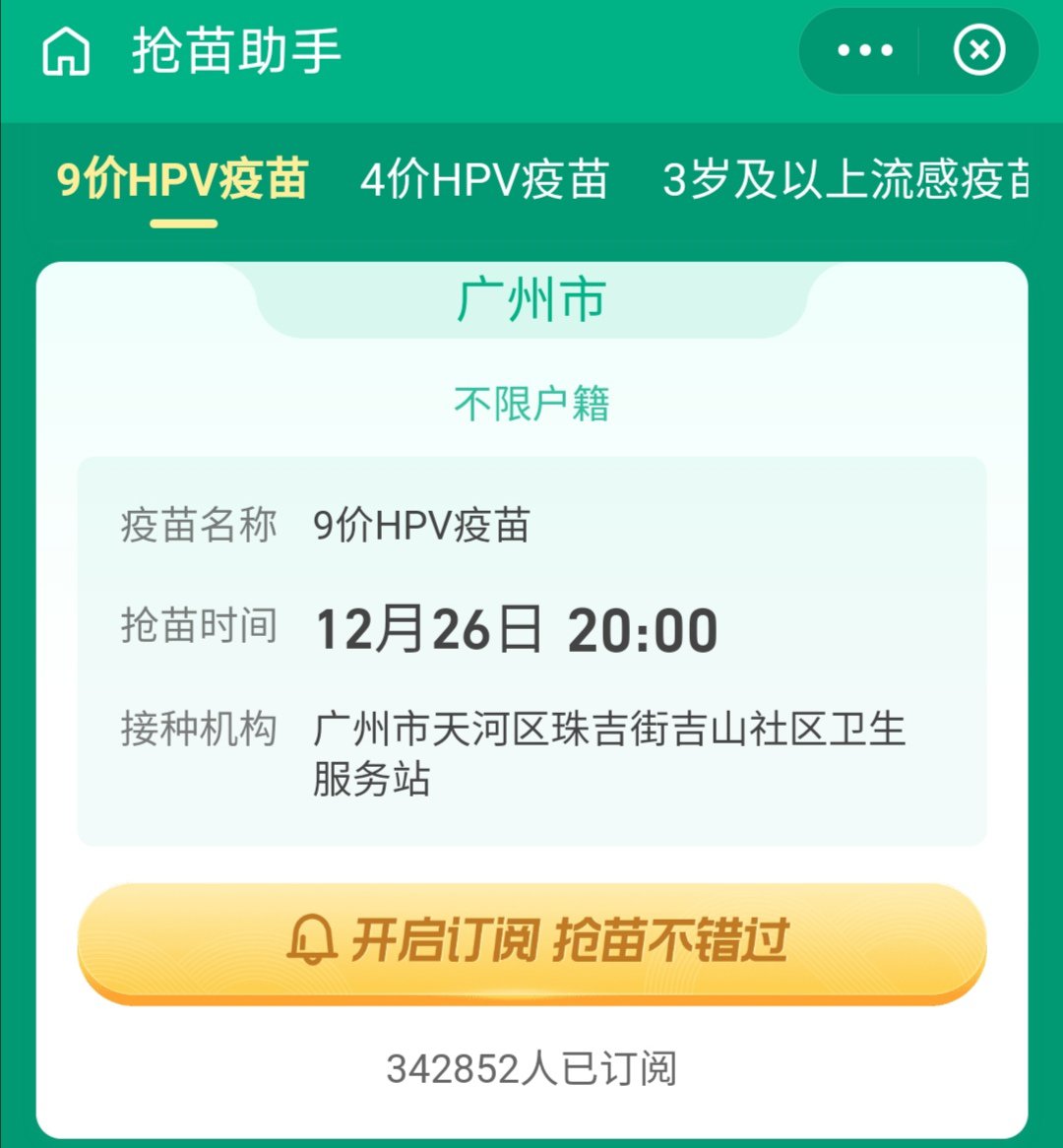1063x1148 pixels.
Task: Close the mini program with the X
Action: (x=979, y=51)
